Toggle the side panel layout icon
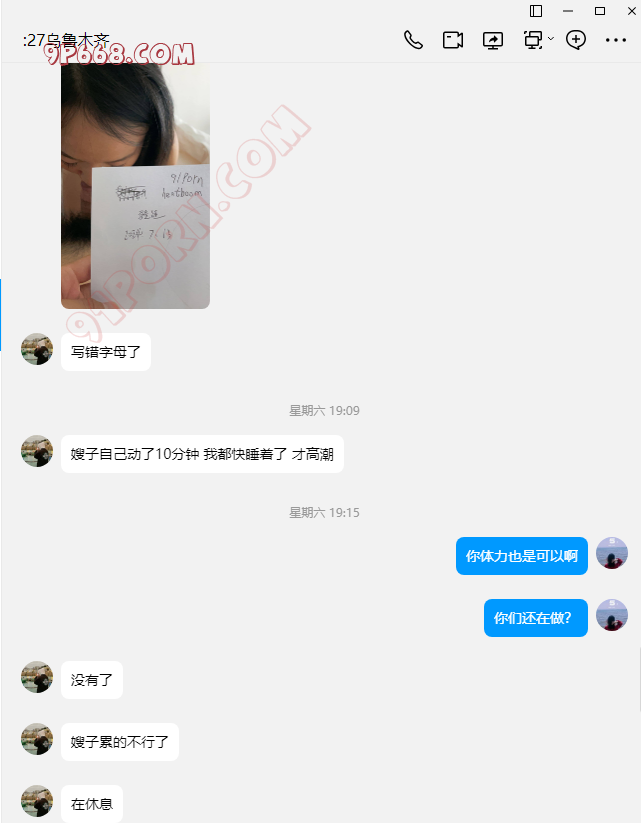 point(536,11)
